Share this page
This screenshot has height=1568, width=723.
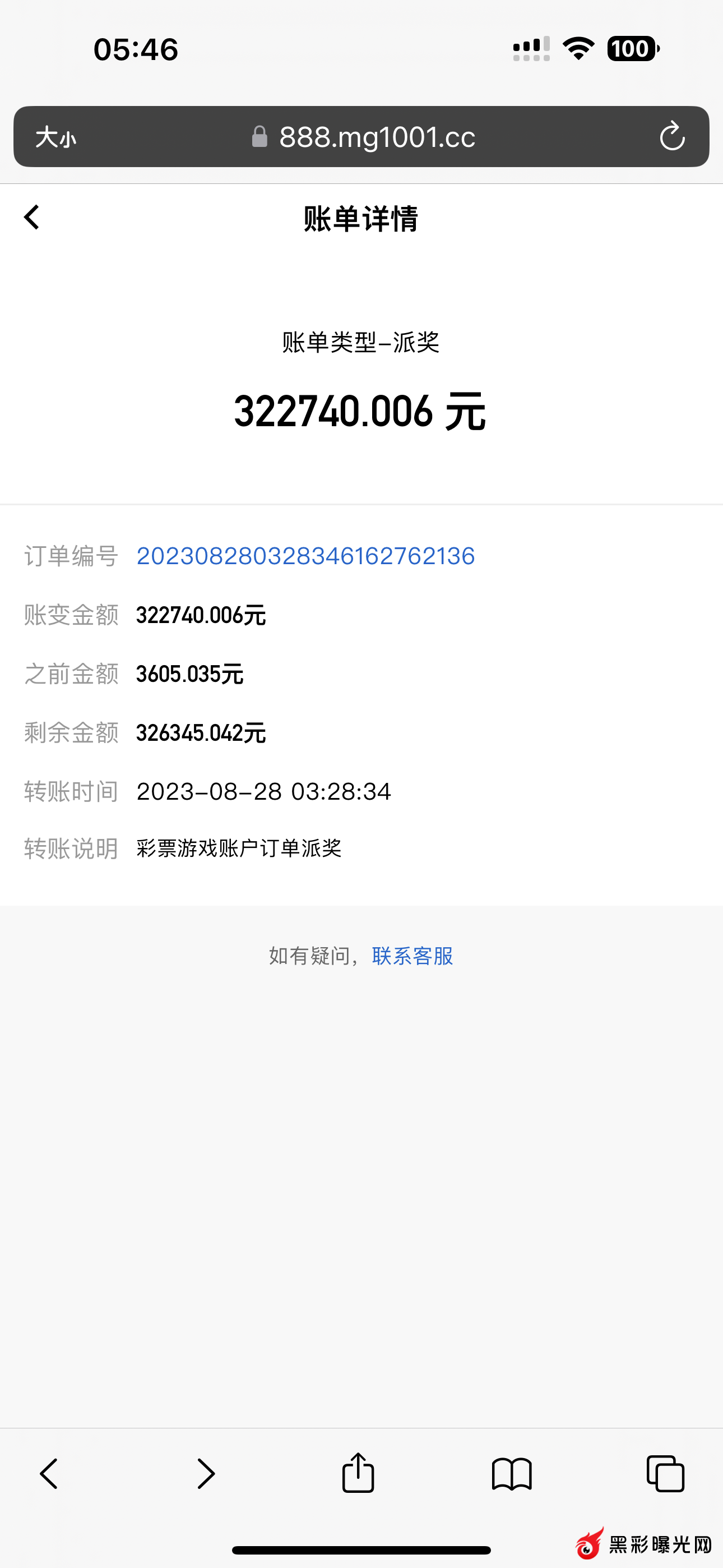pyautogui.click(x=359, y=1473)
